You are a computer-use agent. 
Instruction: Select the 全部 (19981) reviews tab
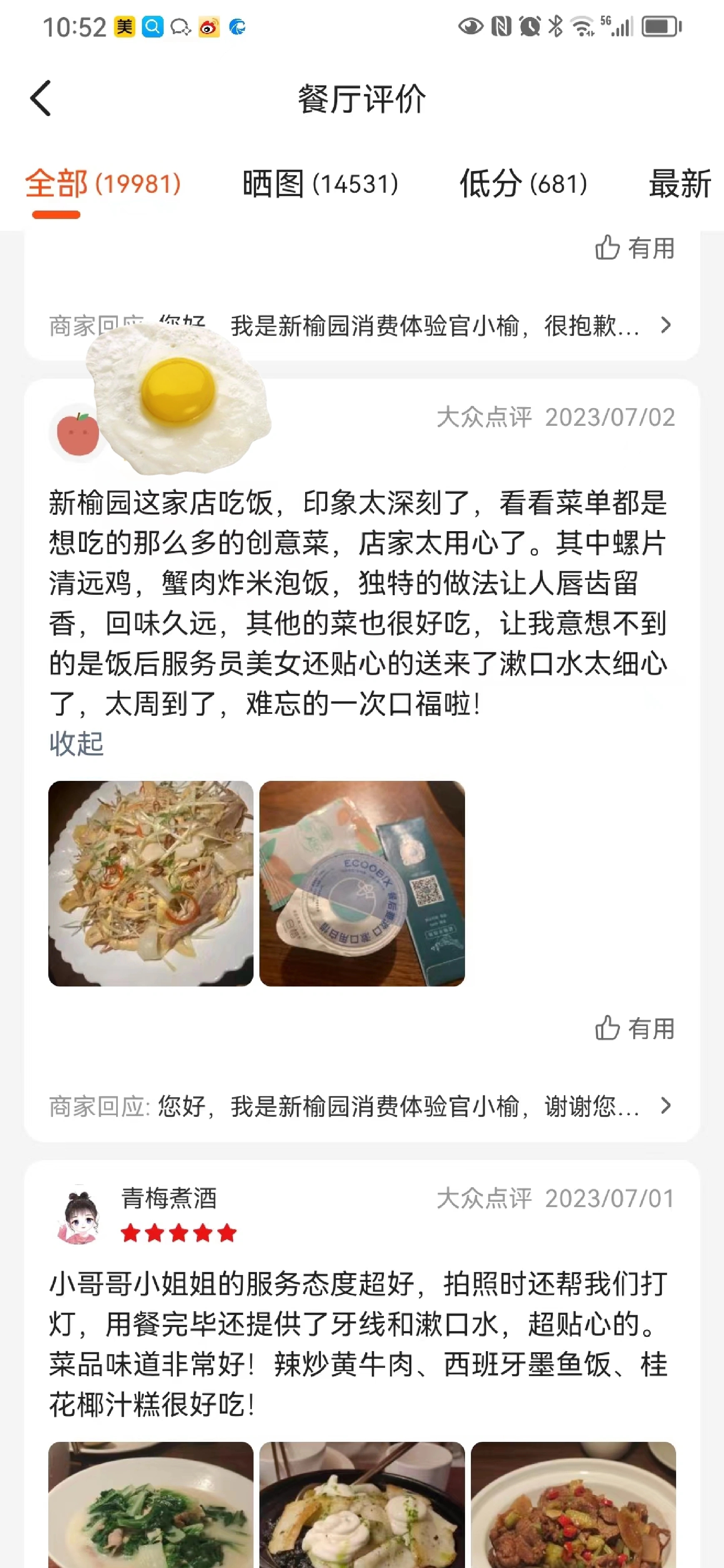(102, 184)
